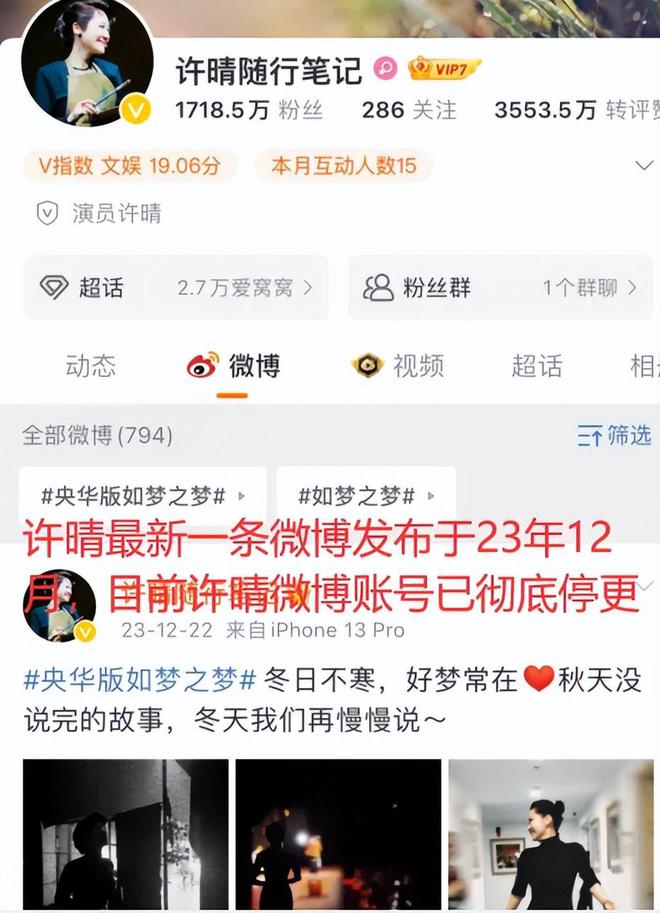Switch to the 动态 tab
This screenshot has width=660, height=913.
[91, 366]
